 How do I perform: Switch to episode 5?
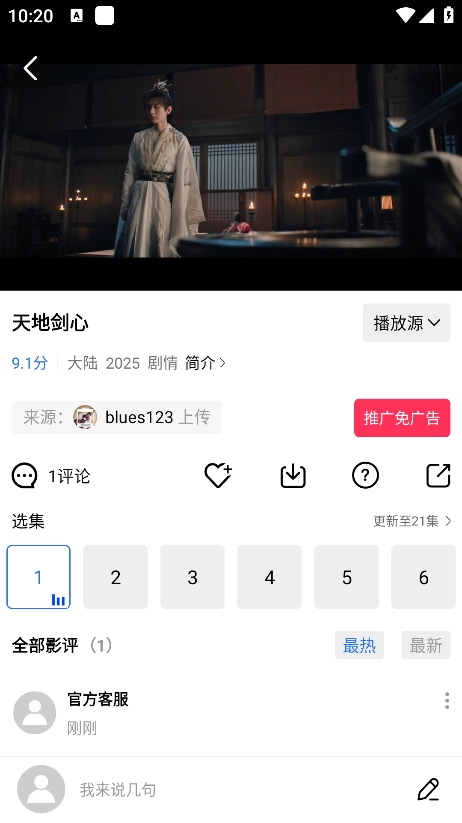pyautogui.click(x=346, y=577)
